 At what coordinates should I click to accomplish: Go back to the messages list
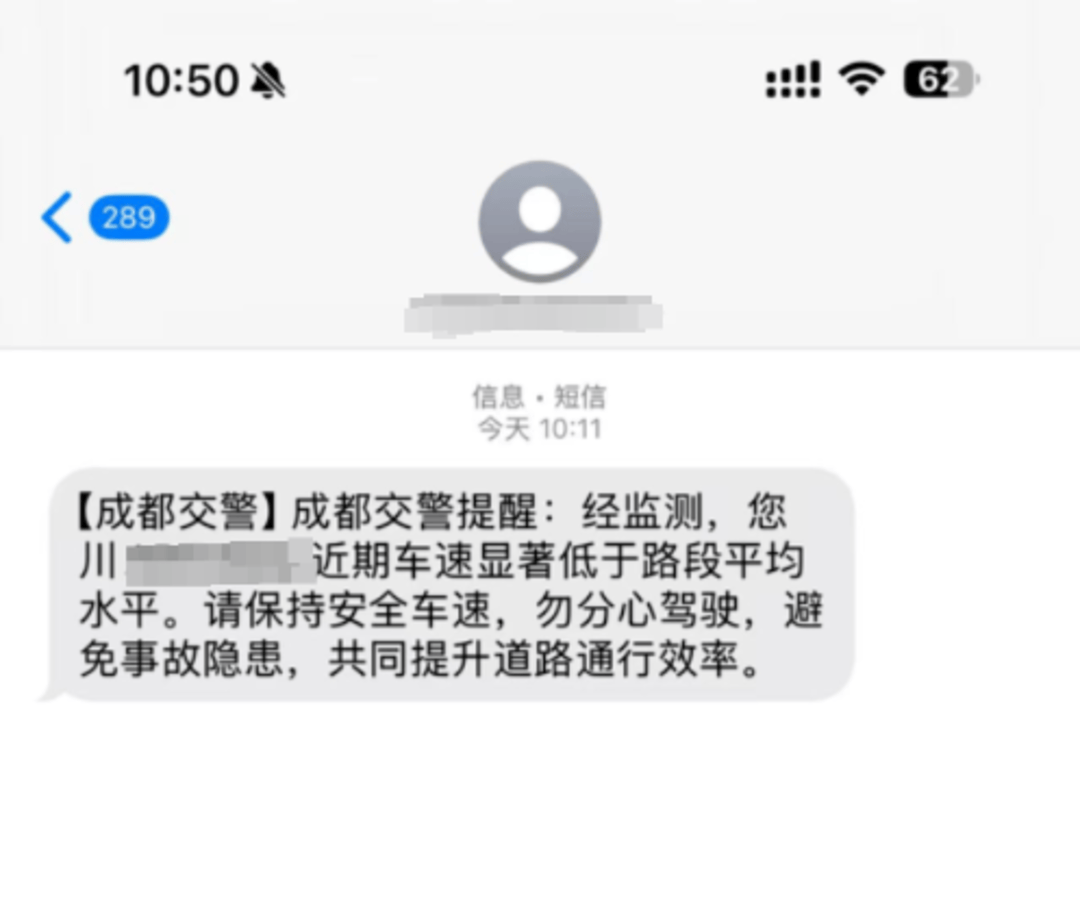pos(60,218)
